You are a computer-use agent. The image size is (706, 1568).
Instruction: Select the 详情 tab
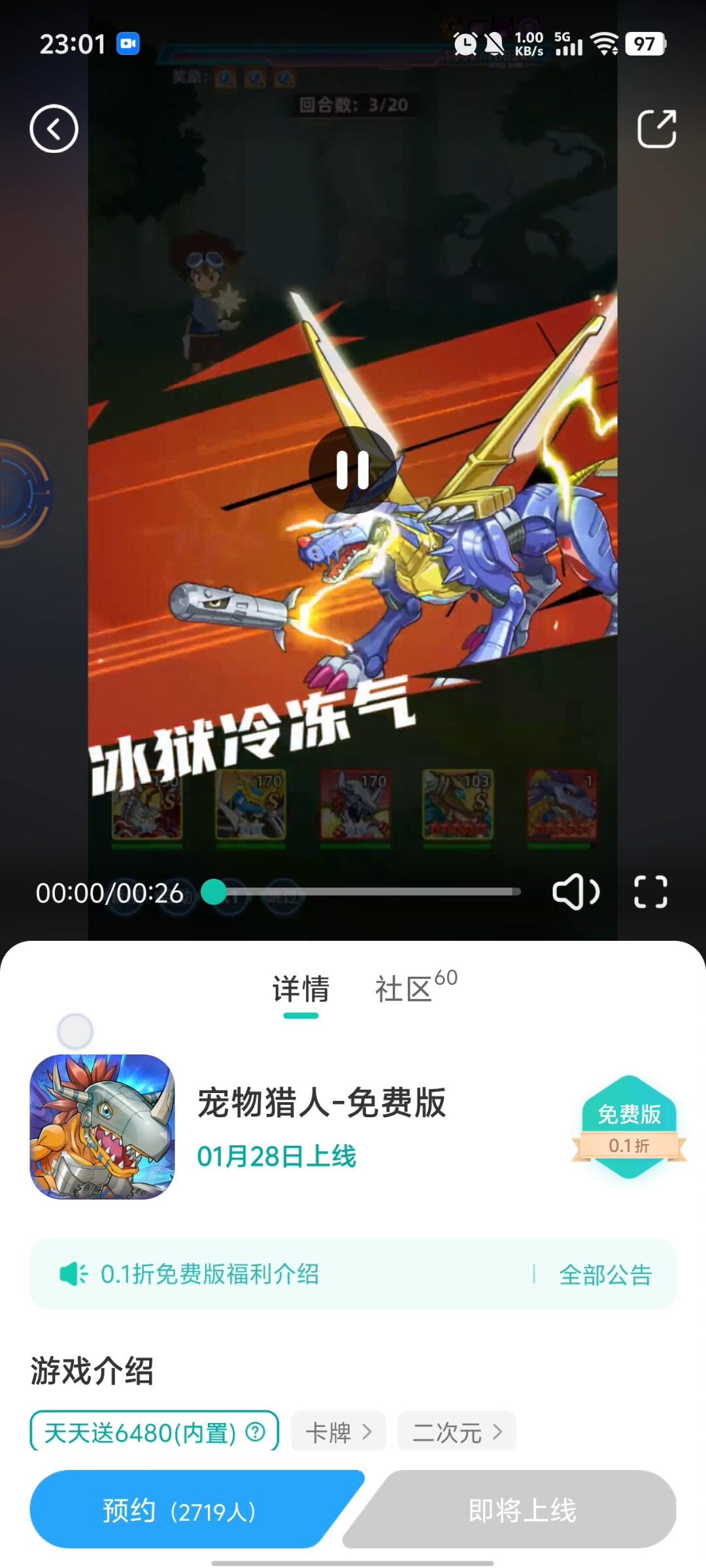(x=301, y=989)
